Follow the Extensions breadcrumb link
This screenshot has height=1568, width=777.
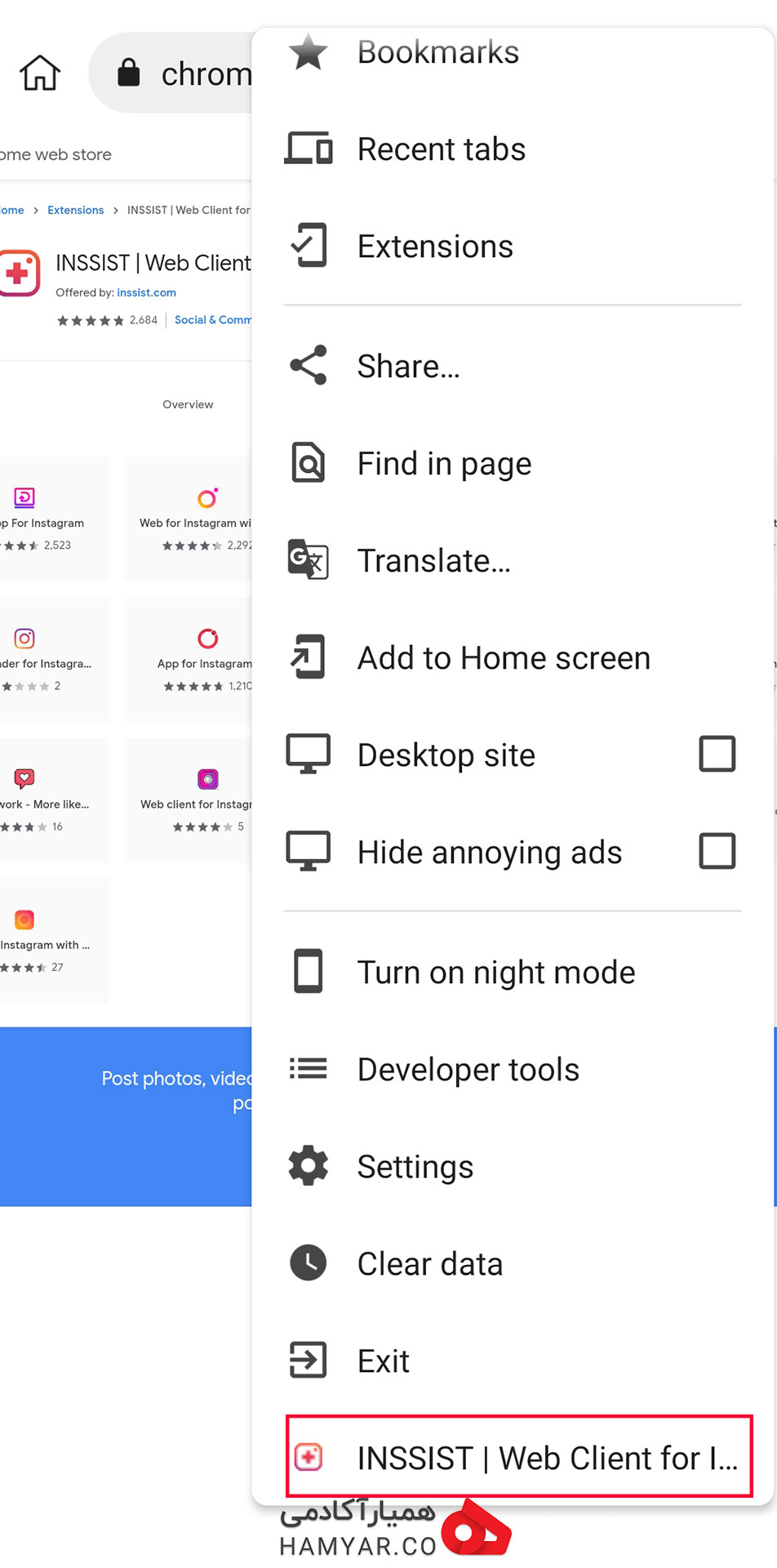click(x=75, y=210)
